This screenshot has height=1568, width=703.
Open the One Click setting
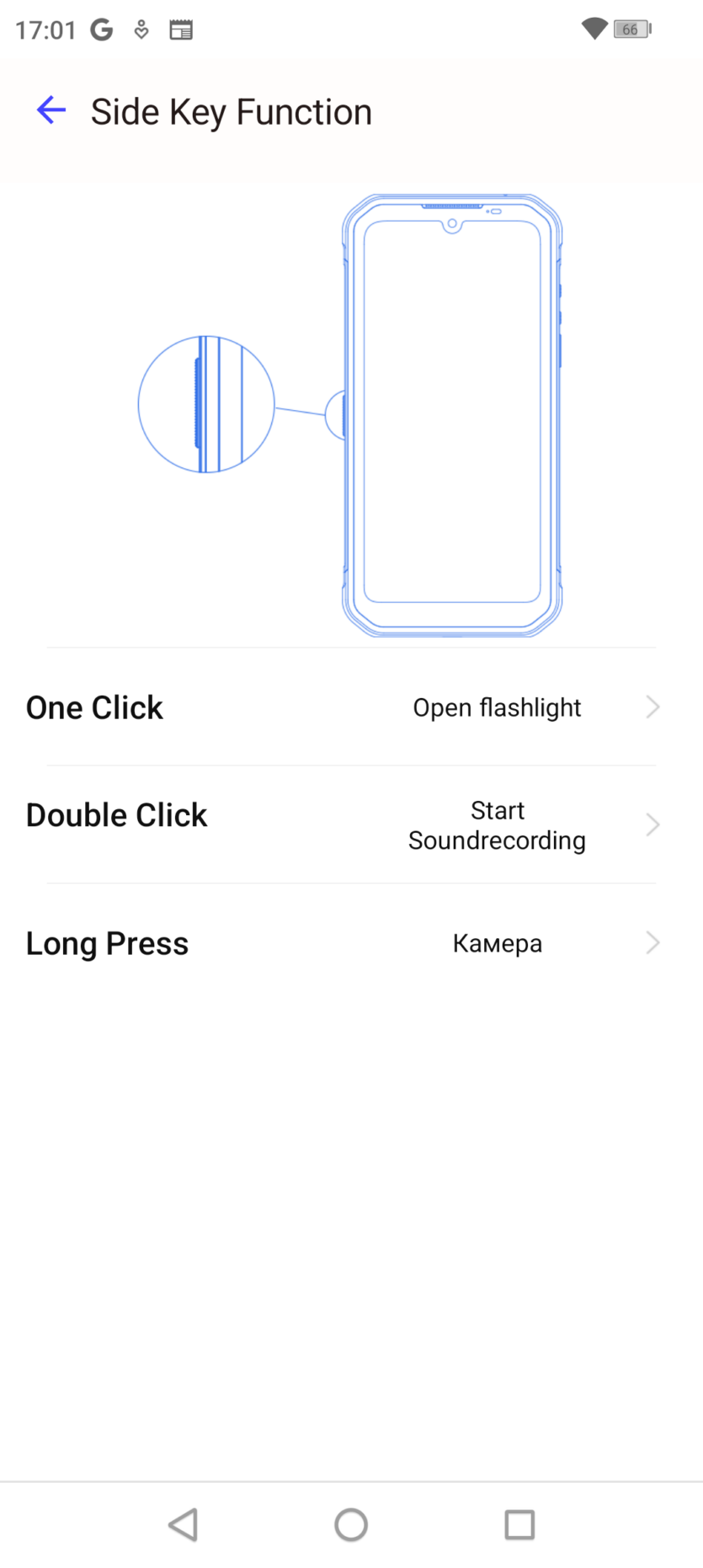(x=350, y=707)
